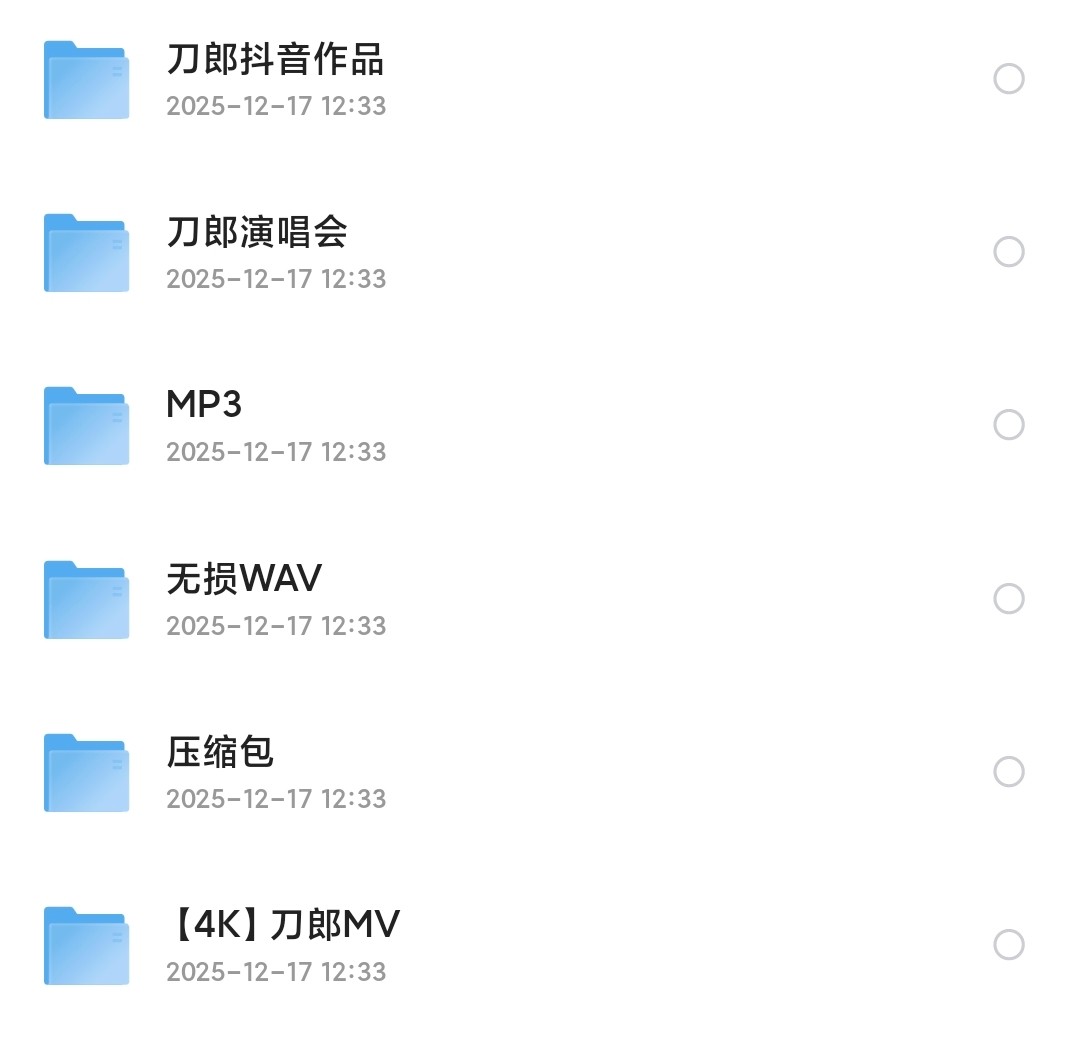
Task: Tick the 【4K】刀郎MV selection circle
Action: pos(1009,945)
